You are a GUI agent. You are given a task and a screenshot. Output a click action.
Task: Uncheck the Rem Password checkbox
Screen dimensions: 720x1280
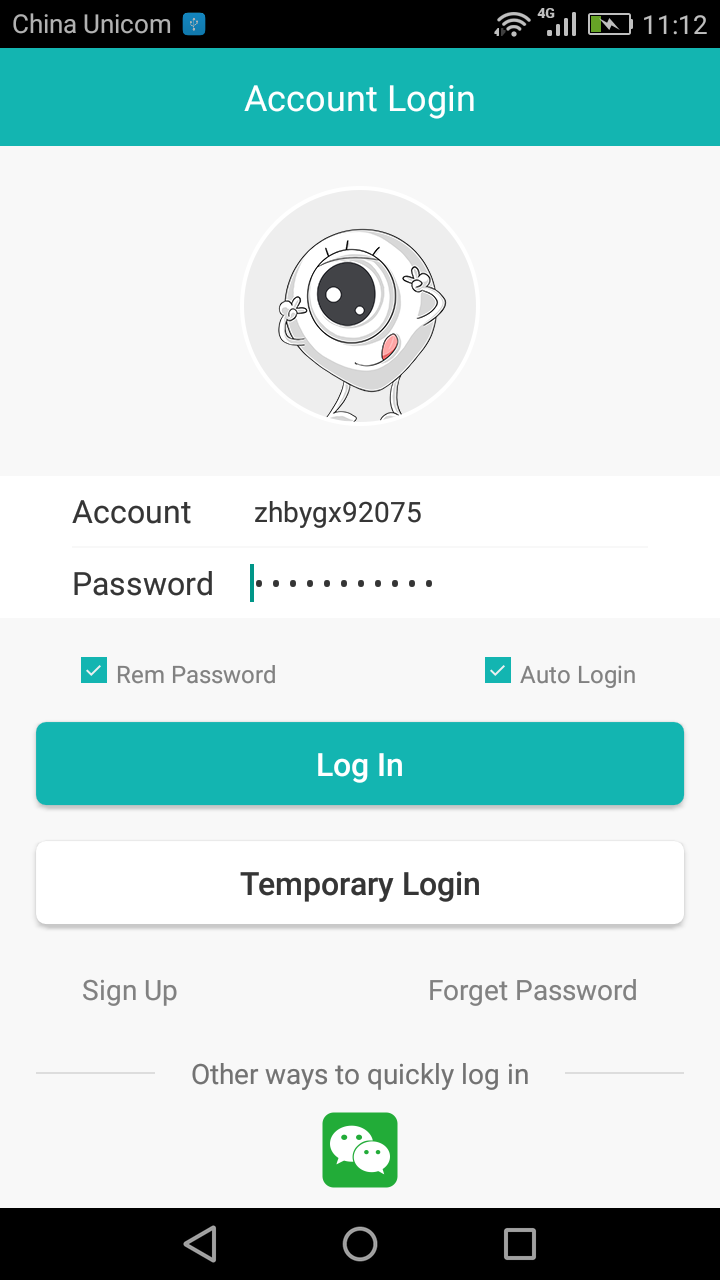(94, 671)
